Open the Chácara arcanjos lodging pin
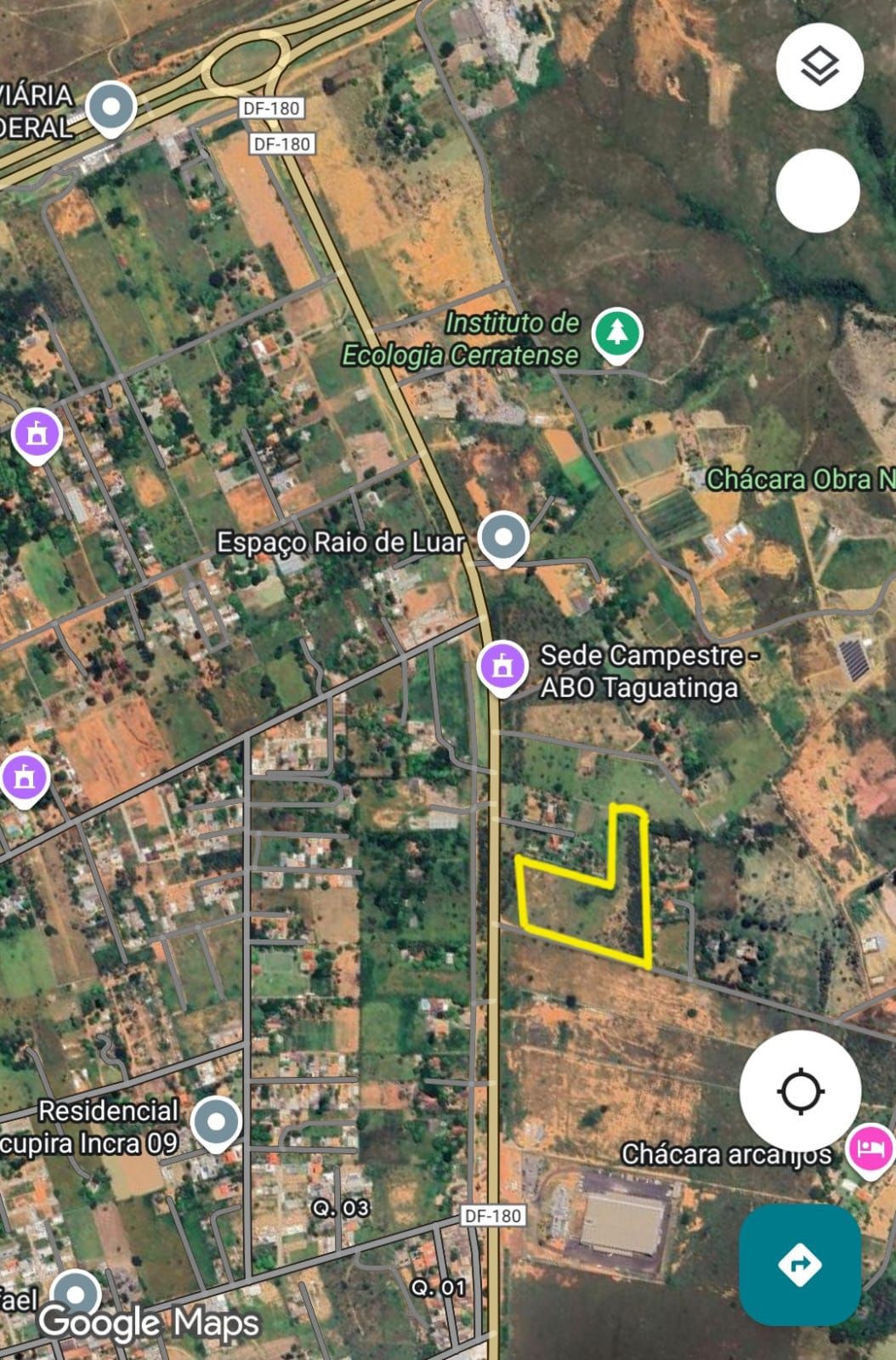This screenshot has height=1360, width=896. pyautogui.click(x=869, y=1148)
